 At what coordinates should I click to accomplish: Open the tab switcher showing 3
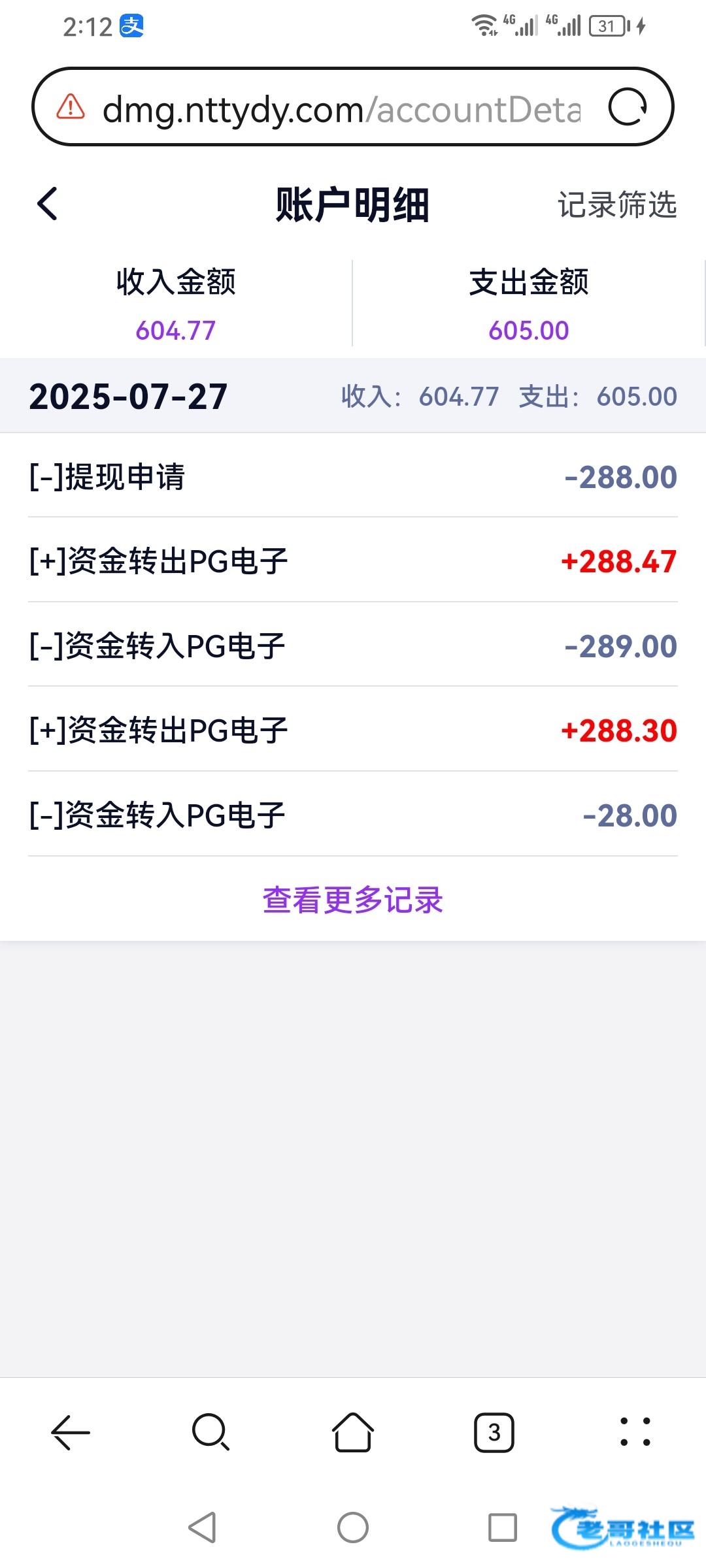point(494,1432)
